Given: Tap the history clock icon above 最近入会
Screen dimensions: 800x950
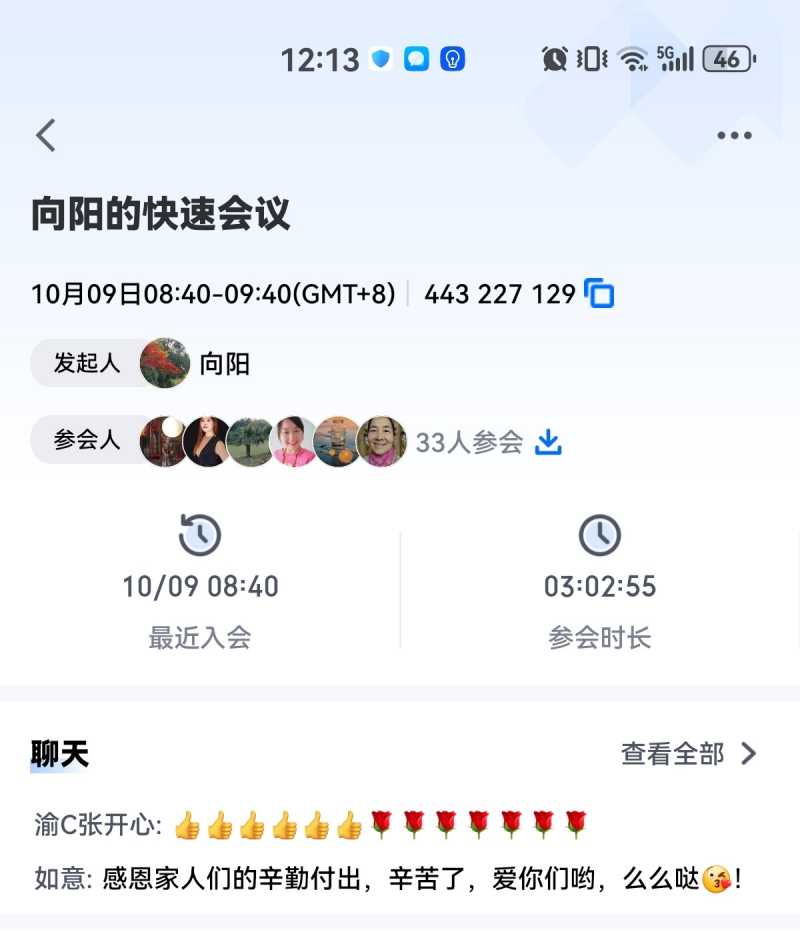Looking at the screenshot, I should coord(199,535).
